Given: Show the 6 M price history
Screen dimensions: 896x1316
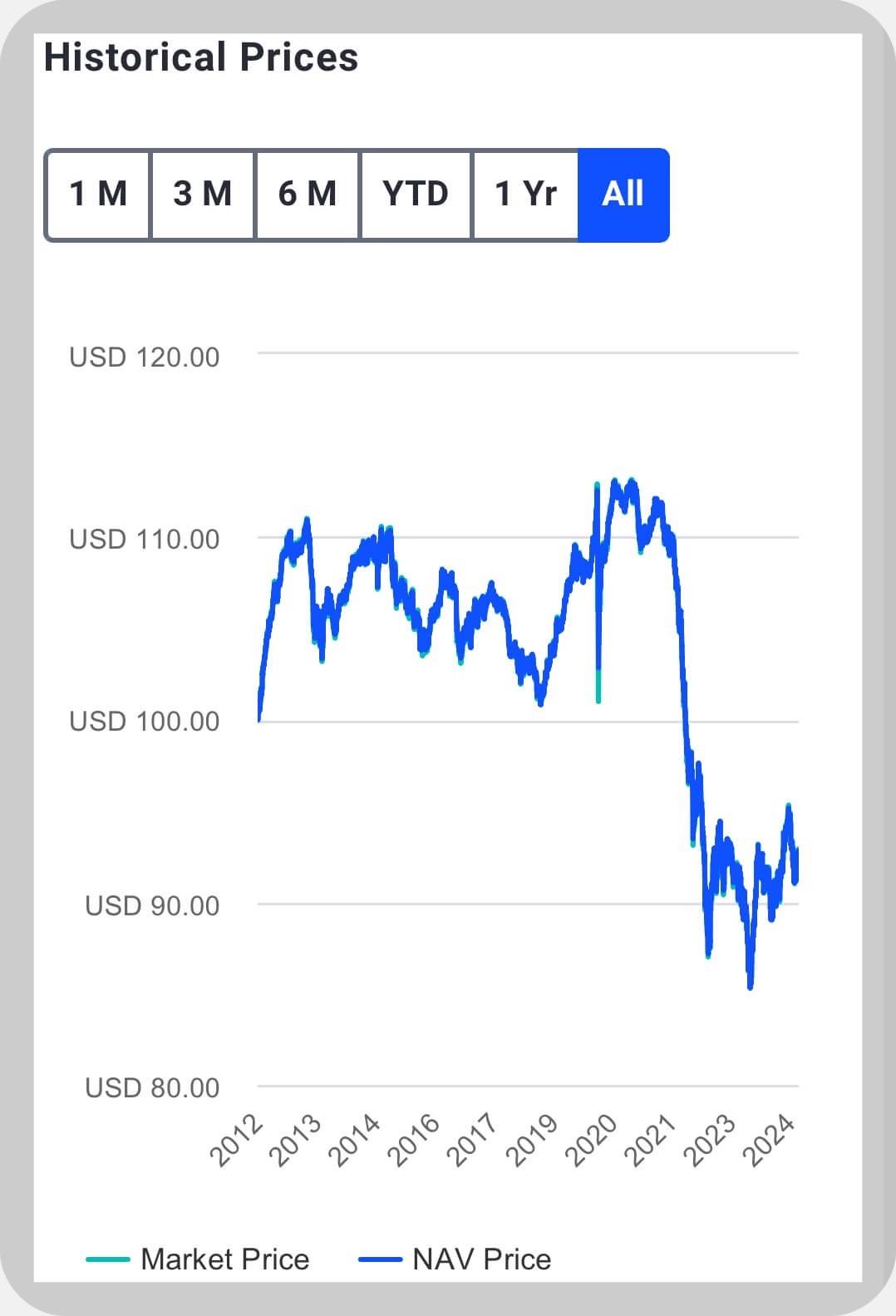Looking at the screenshot, I should pyautogui.click(x=308, y=195).
